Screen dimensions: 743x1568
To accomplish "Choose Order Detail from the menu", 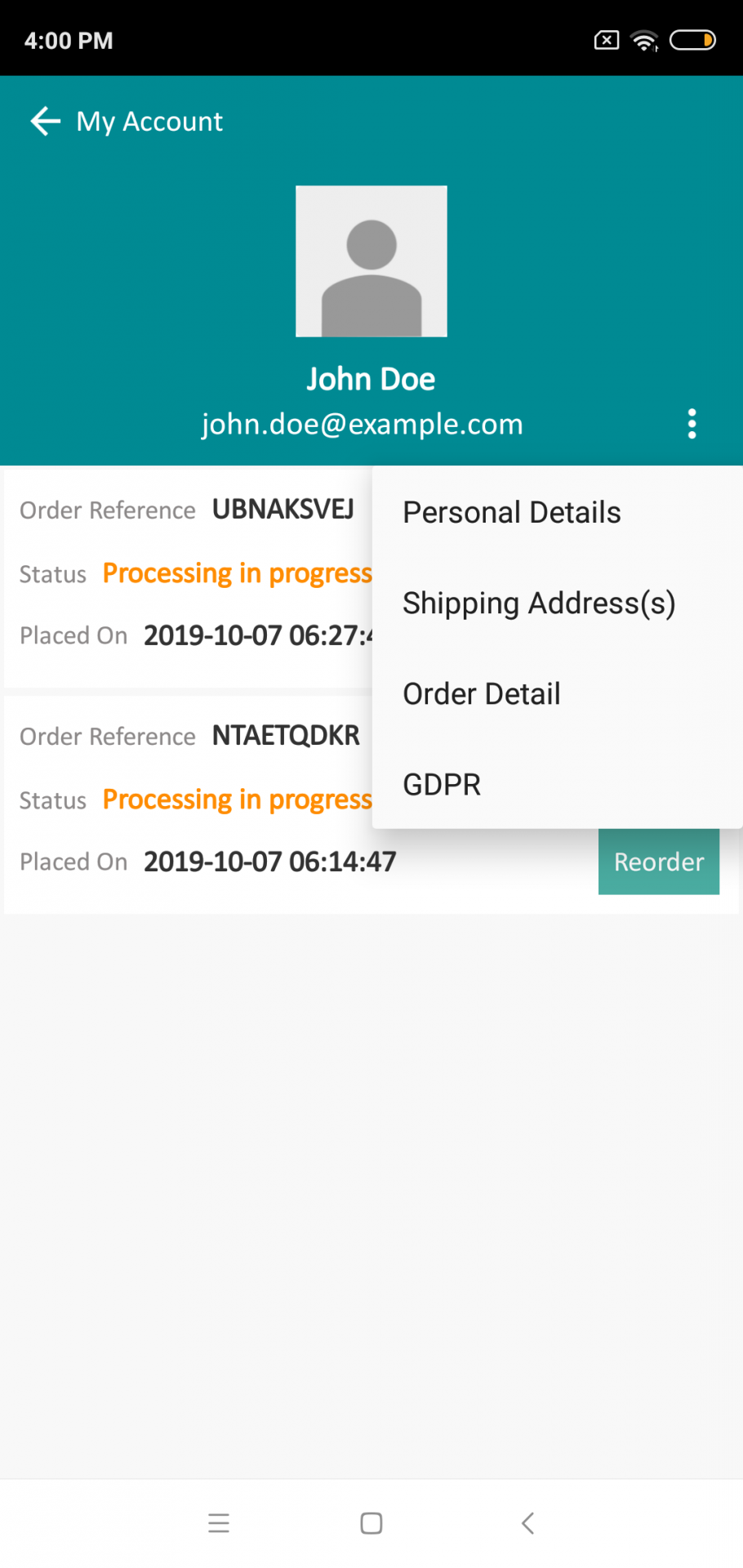I will click(482, 694).
